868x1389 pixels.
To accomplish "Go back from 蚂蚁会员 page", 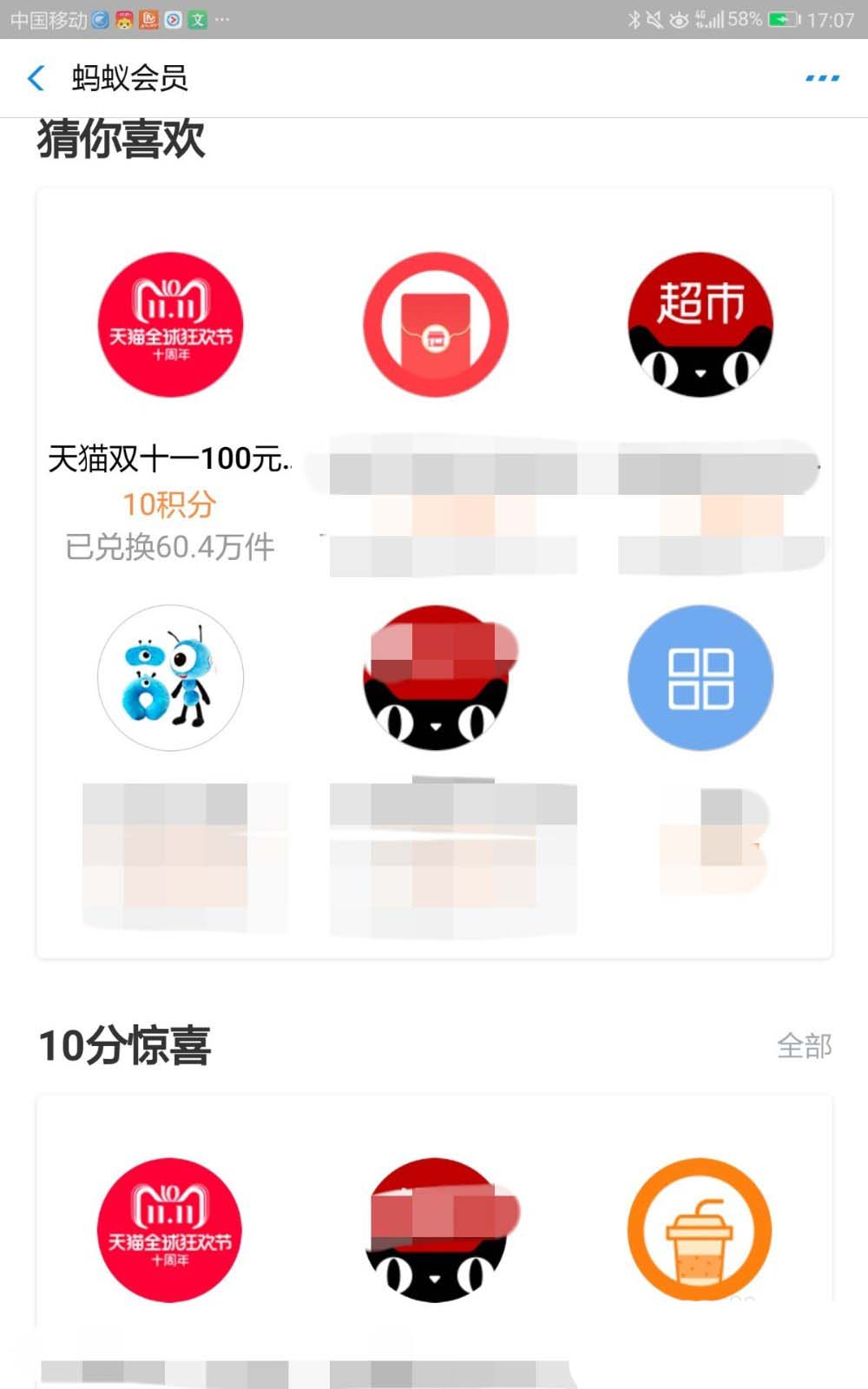I will point(36,78).
